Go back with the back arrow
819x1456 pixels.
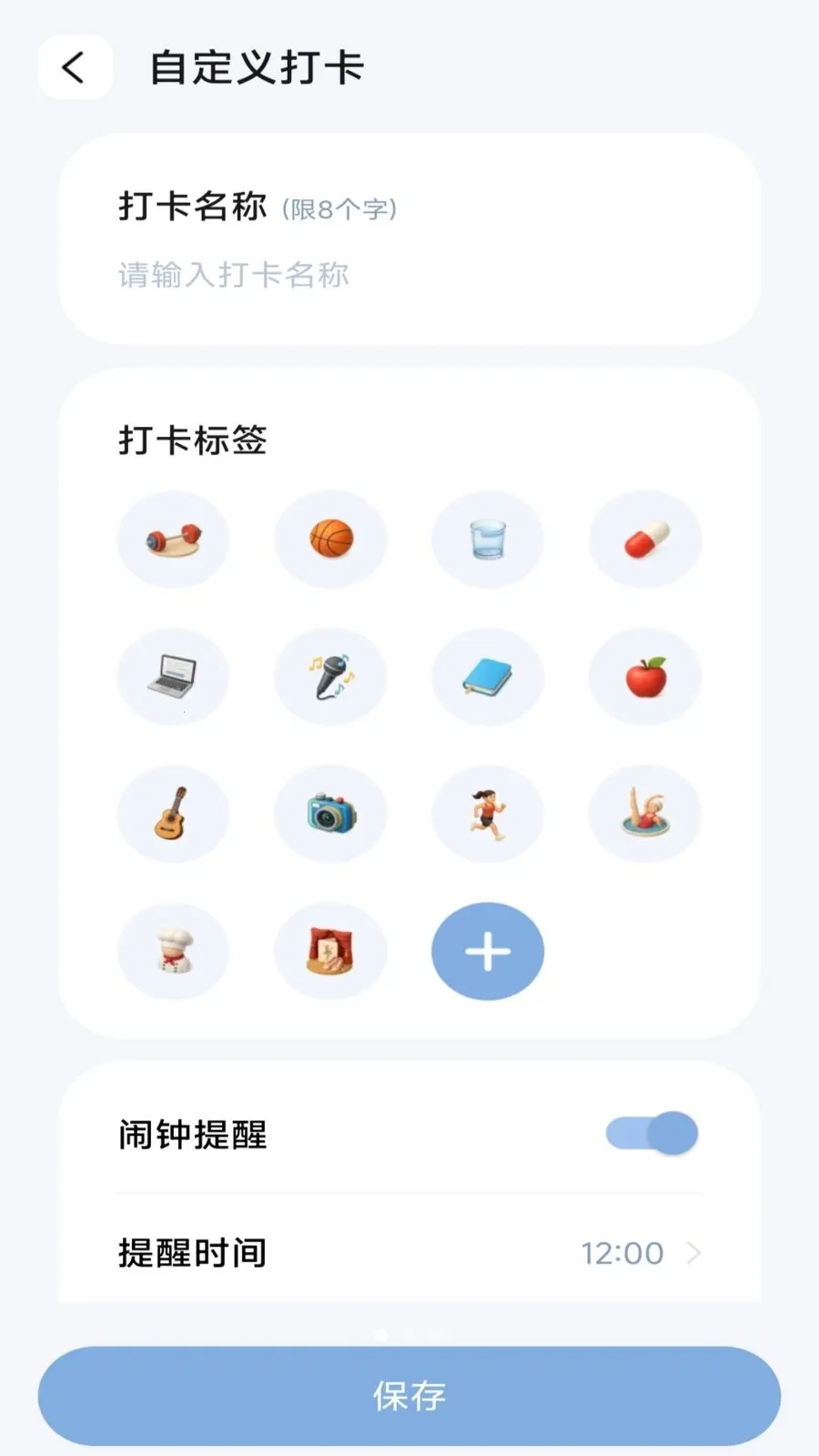(x=75, y=66)
